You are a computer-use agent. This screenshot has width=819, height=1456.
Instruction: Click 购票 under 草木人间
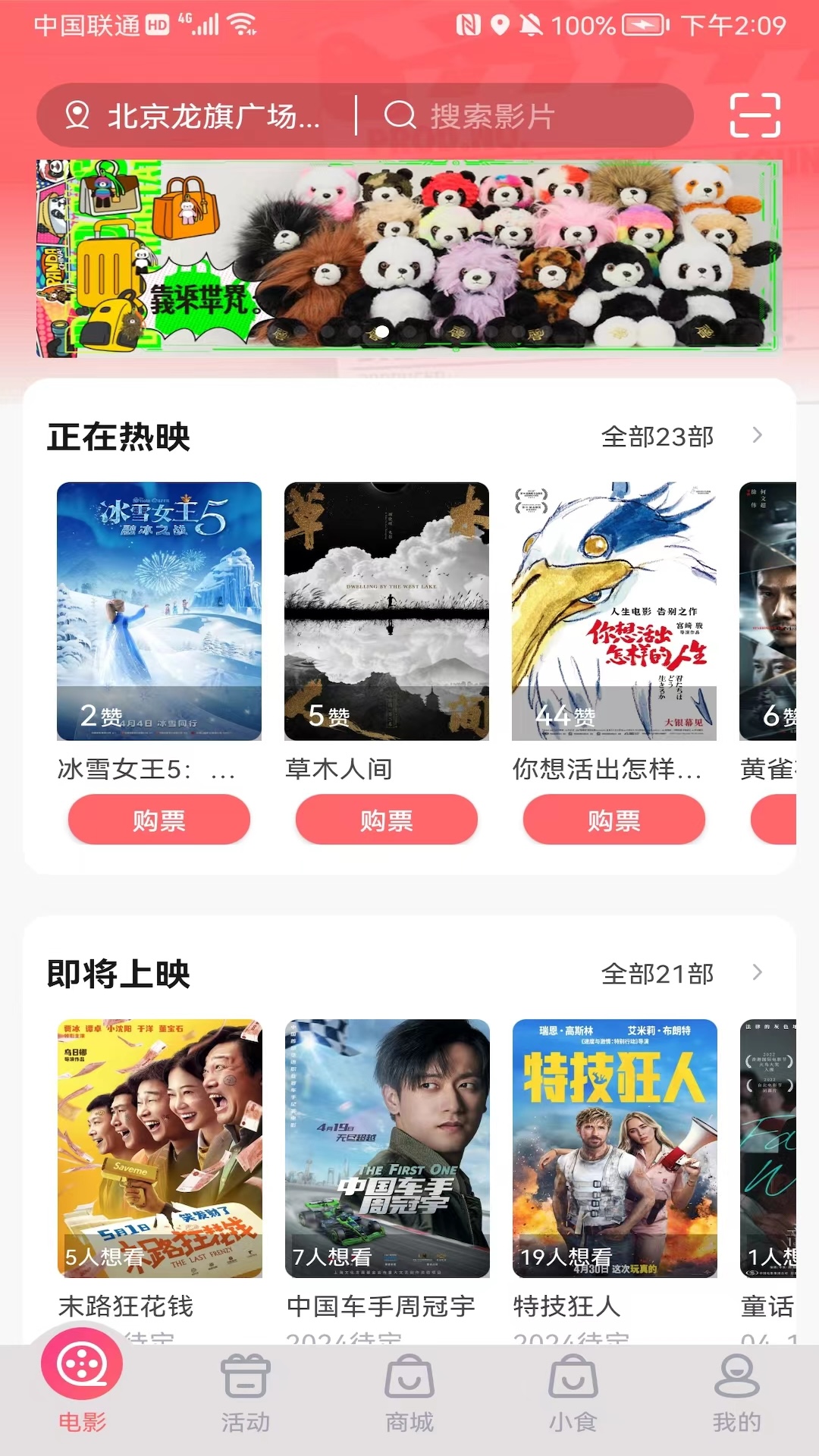(386, 820)
